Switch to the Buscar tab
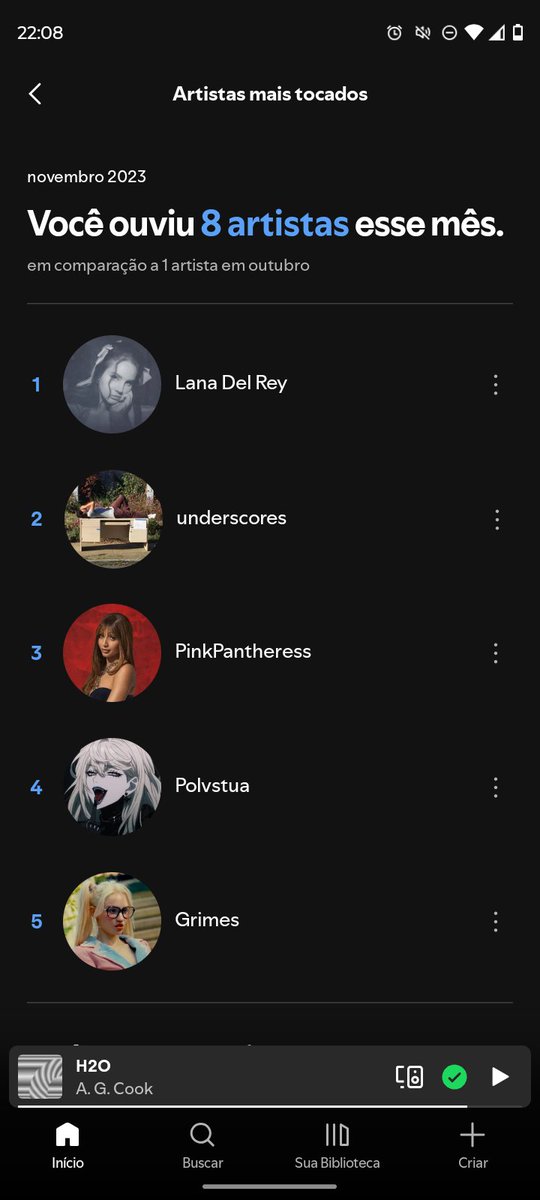 click(x=203, y=1145)
